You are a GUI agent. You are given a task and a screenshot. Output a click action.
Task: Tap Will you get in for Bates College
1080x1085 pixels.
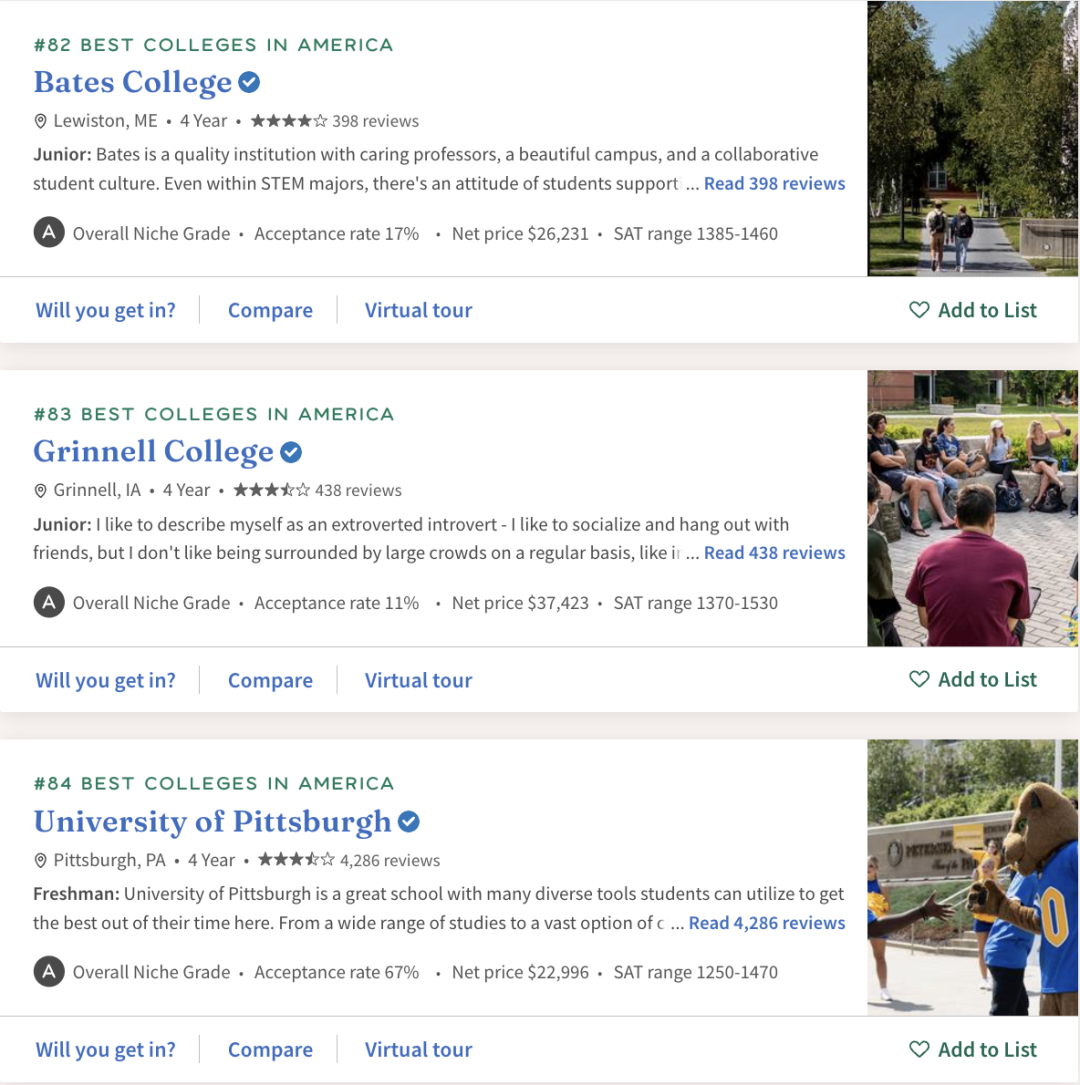click(106, 311)
